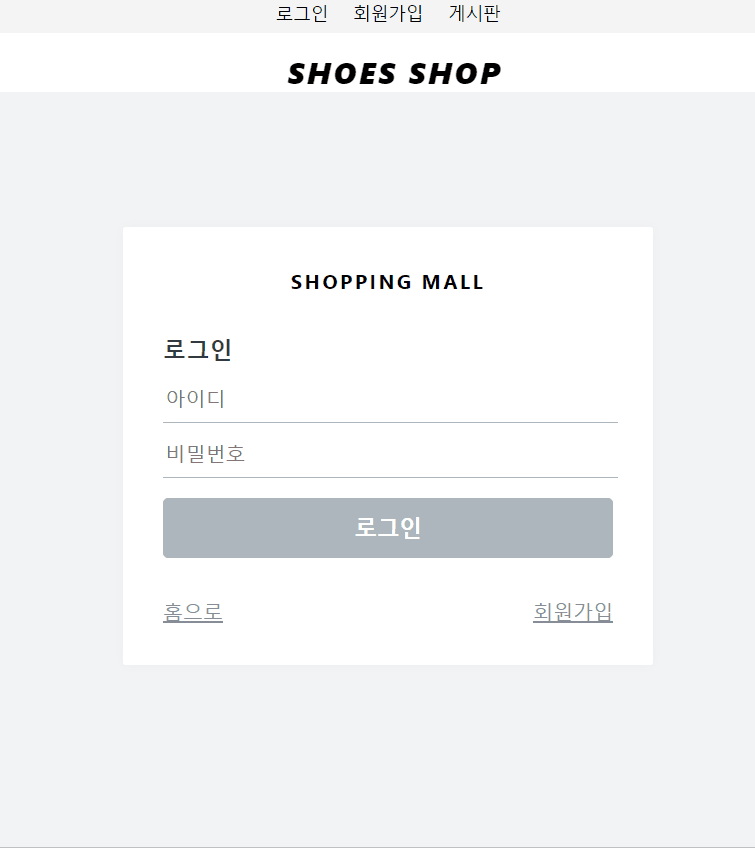Submit the login form via the 로그인 button
The height and width of the screenshot is (848, 755).
point(388,528)
